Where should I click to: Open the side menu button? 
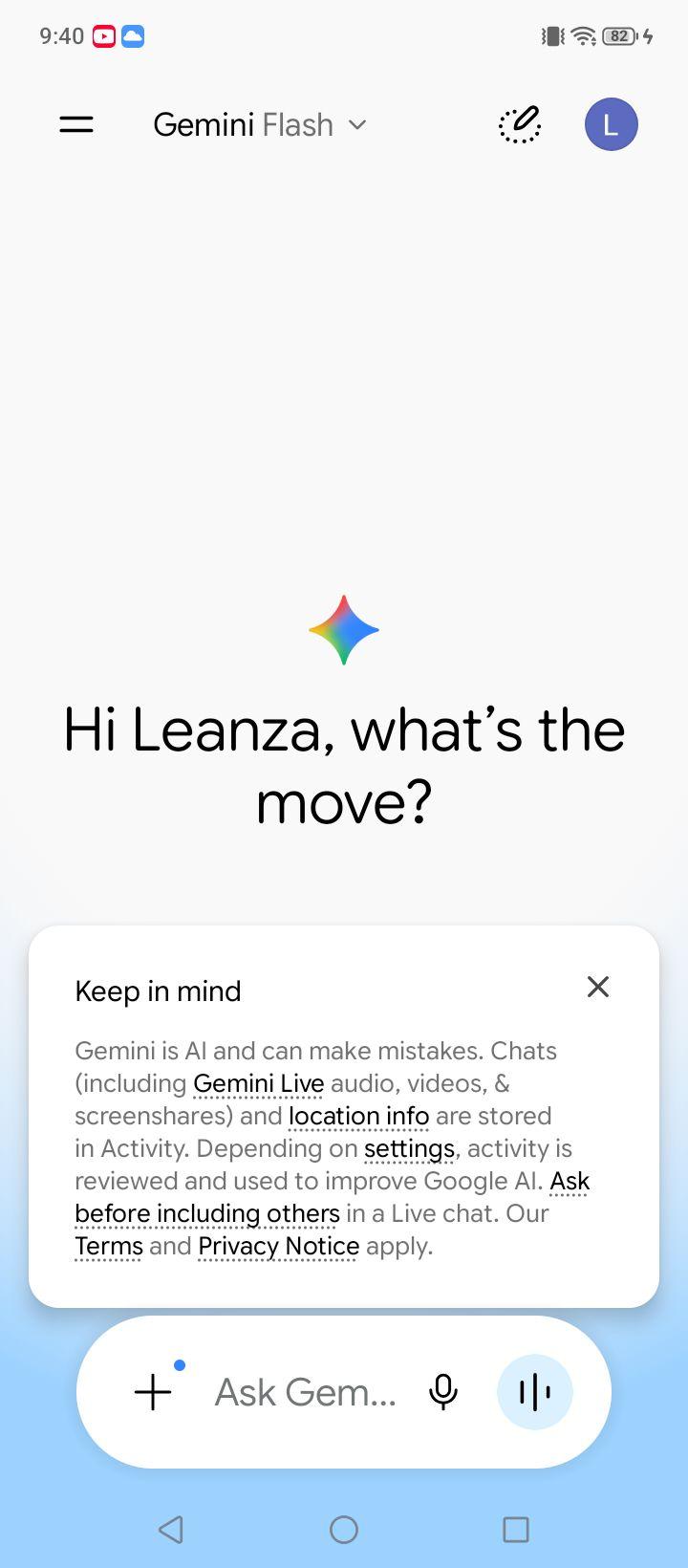click(x=76, y=124)
